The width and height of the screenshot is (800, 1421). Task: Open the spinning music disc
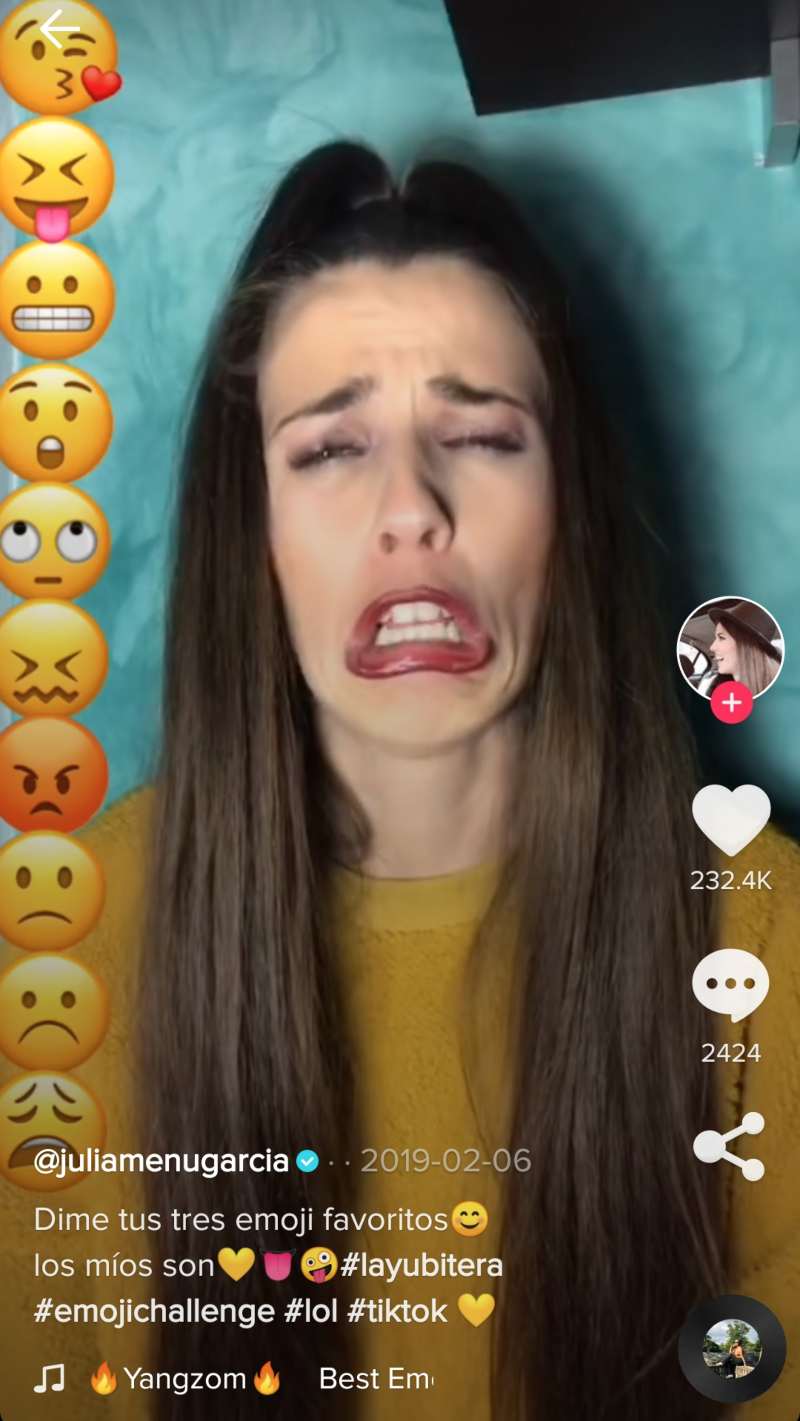click(732, 1349)
